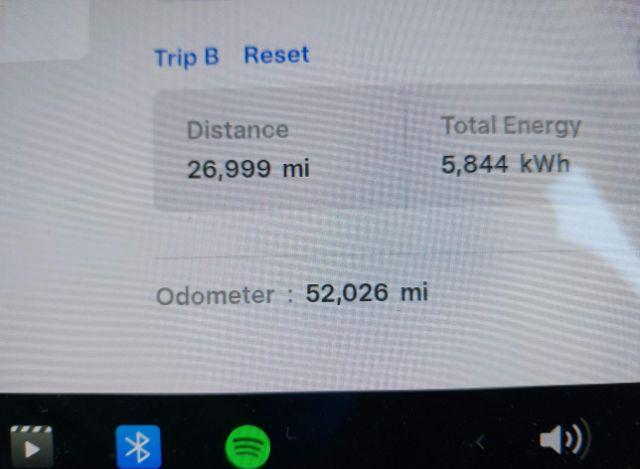Launch Spotify from the bottom bar
The height and width of the screenshot is (469, 640).
click(x=247, y=446)
